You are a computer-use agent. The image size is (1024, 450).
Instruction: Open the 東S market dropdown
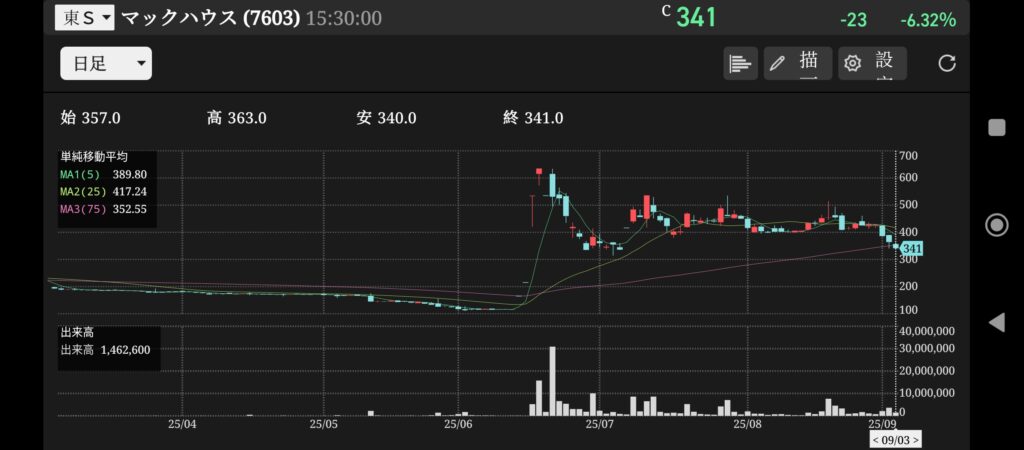coord(85,18)
